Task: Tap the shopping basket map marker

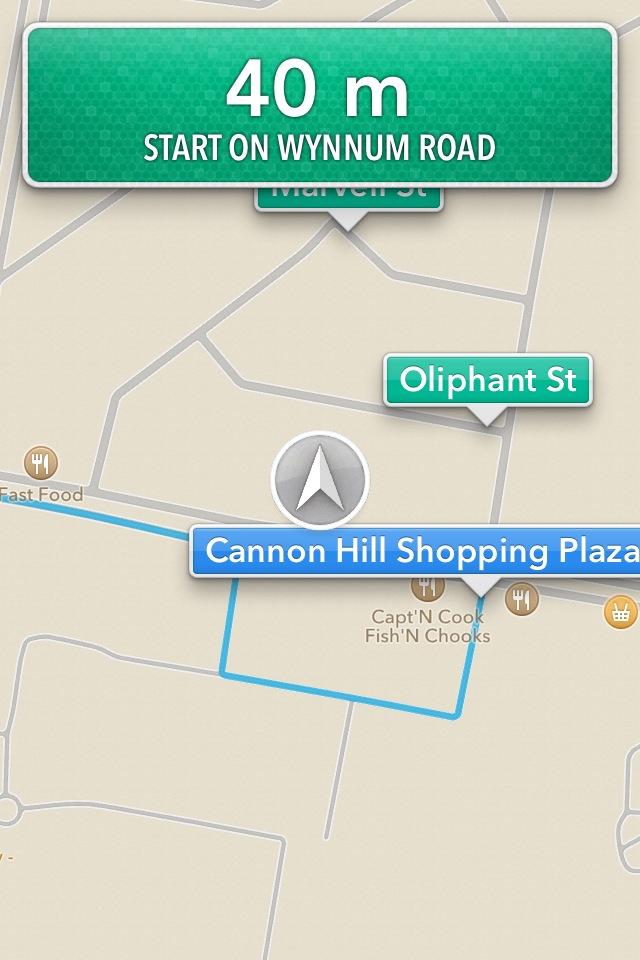Action: pyautogui.click(x=620, y=611)
